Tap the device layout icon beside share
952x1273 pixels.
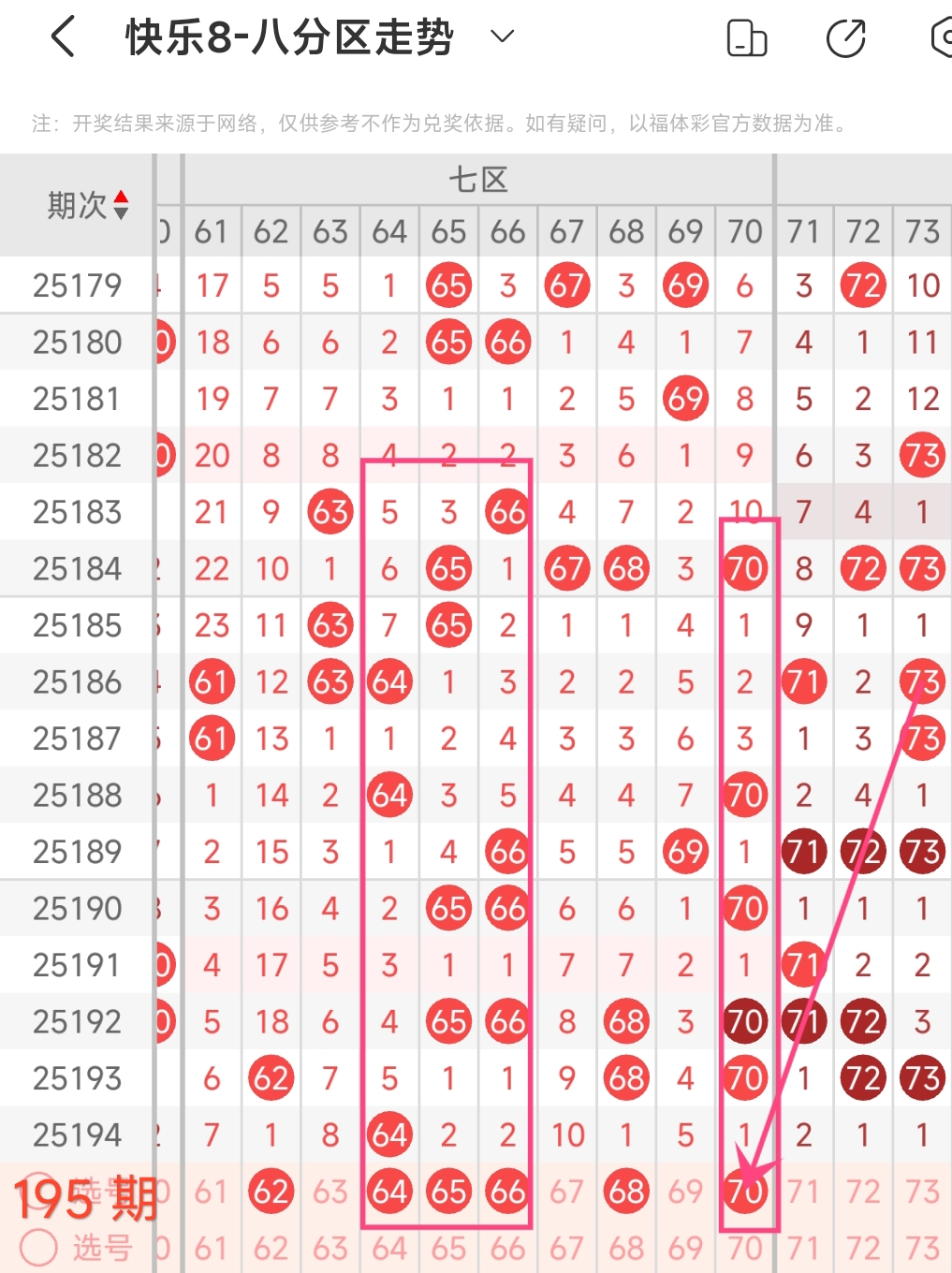[746, 38]
